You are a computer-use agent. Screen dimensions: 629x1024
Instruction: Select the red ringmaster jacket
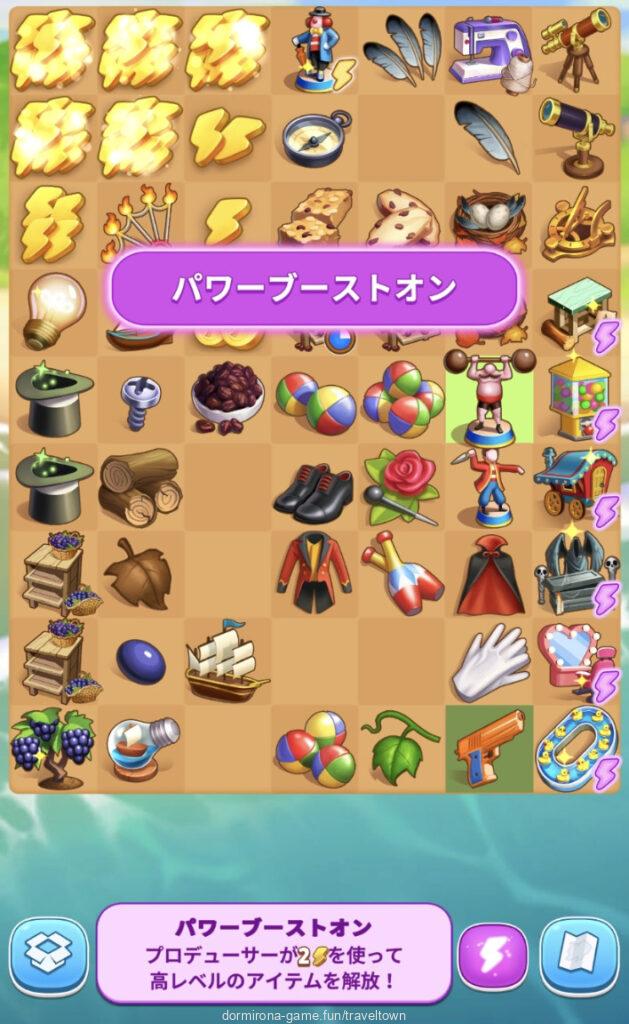point(314,573)
